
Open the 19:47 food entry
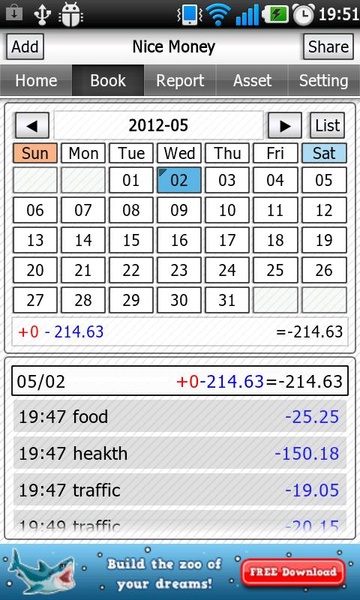(x=180, y=416)
